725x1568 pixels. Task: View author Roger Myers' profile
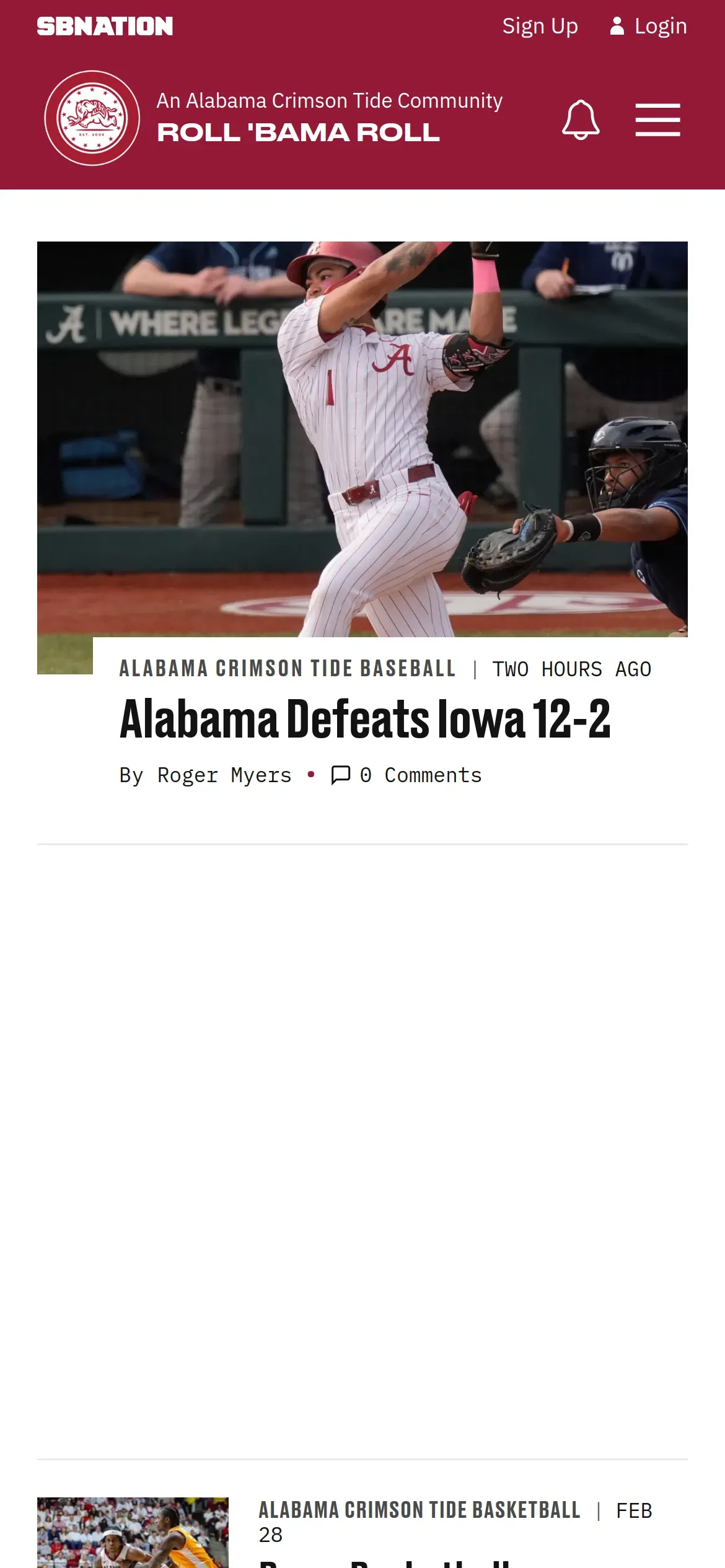pyautogui.click(x=224, y=775)
